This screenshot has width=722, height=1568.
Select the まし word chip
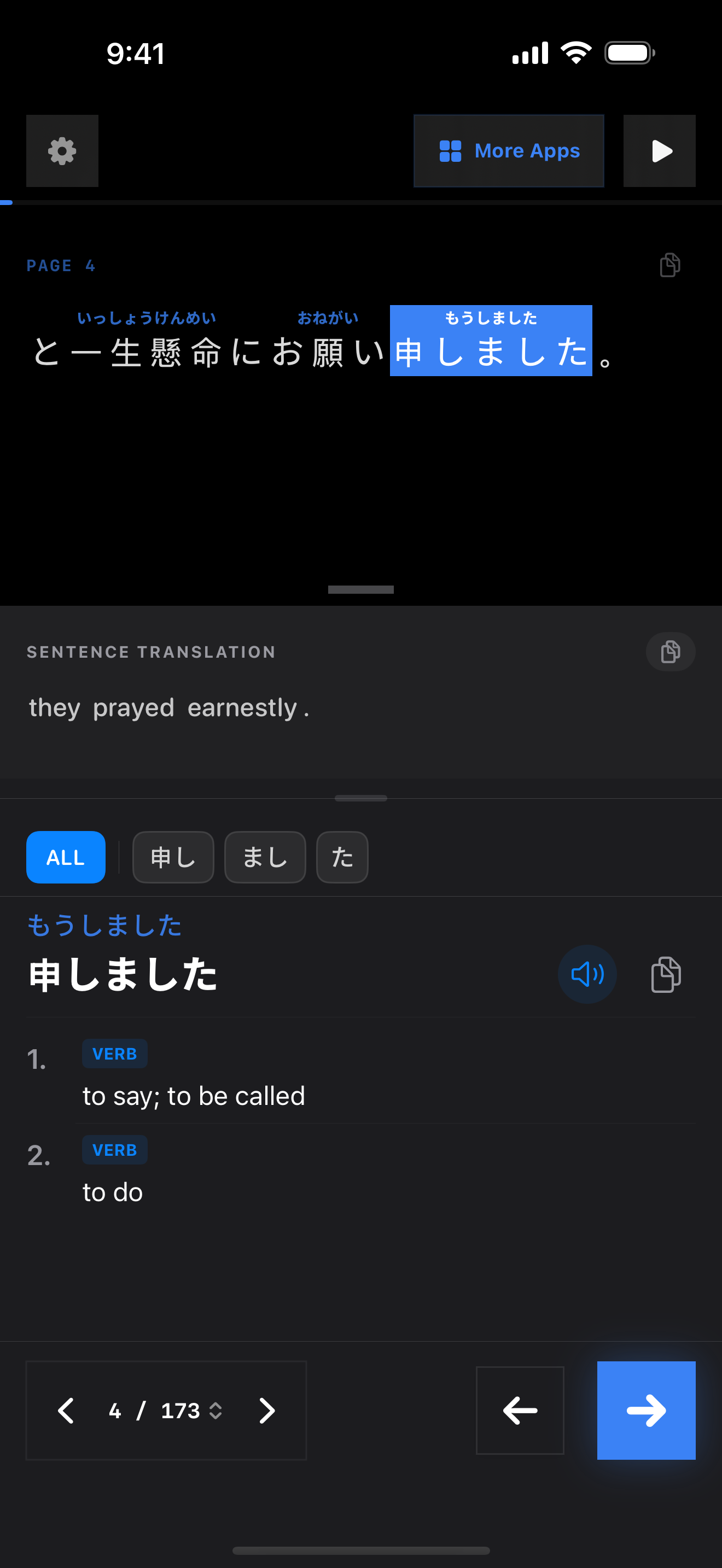click(265, 857)
